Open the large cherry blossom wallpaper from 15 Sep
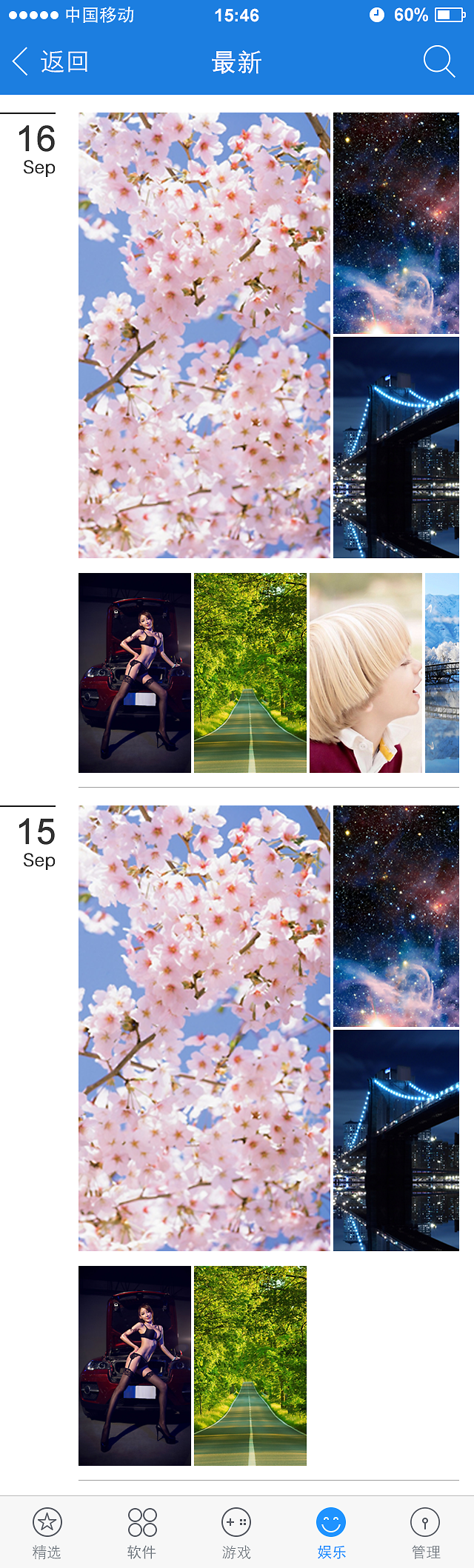Viewport: 474px width, 1568px height. coord(204,1028)
